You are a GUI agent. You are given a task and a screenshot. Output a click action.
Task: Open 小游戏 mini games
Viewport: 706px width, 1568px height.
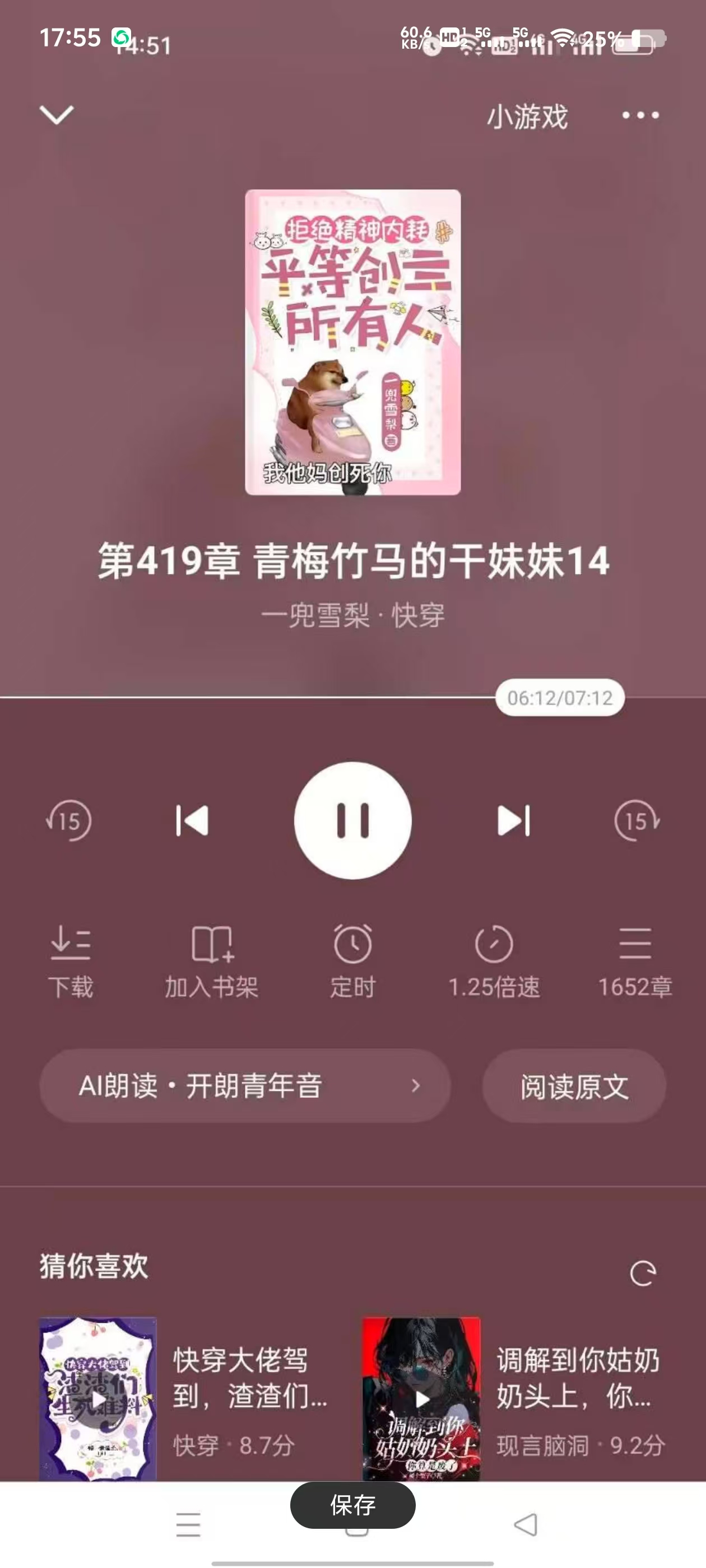pos(527,116)
